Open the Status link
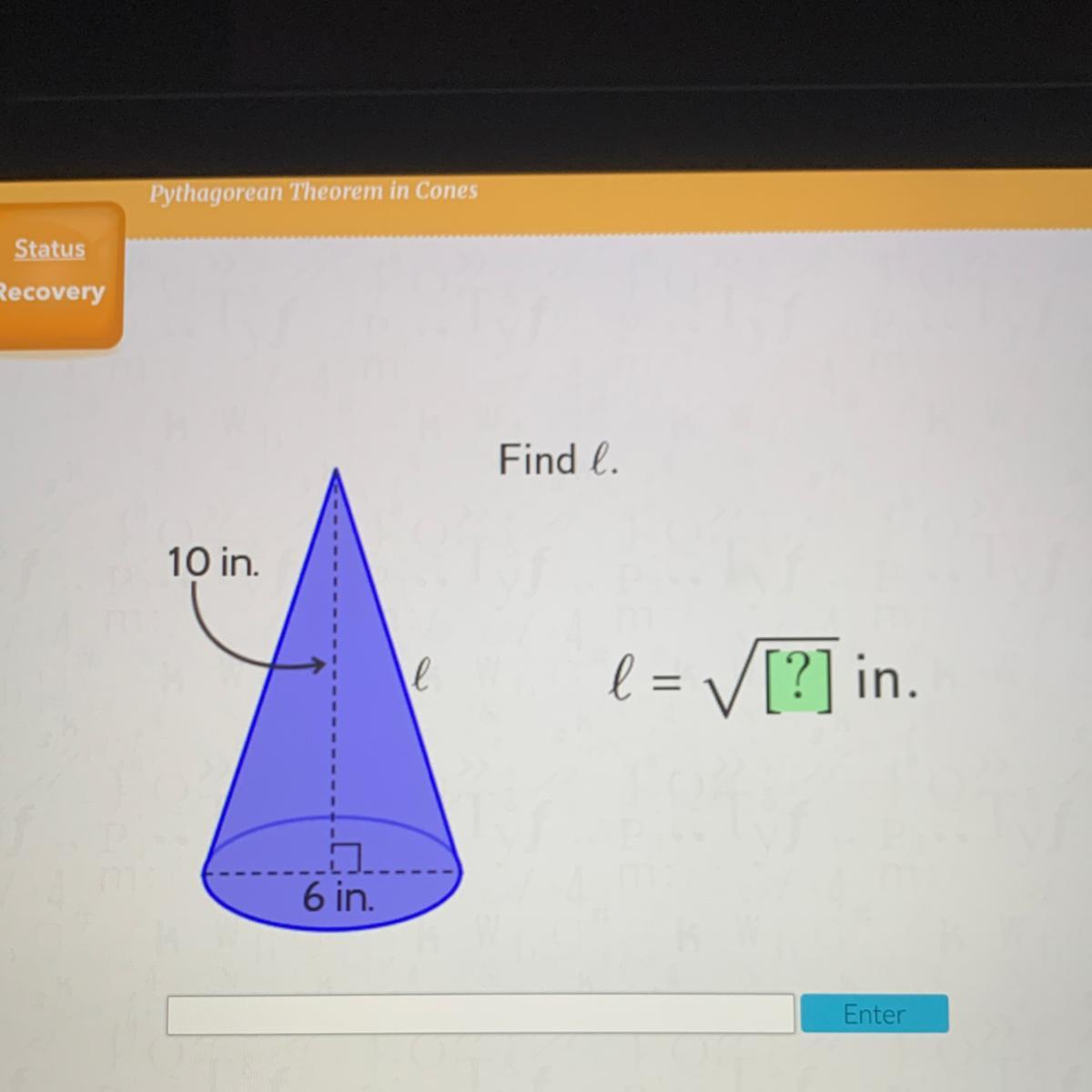The image size is (1092, 1092). (49, 248)
